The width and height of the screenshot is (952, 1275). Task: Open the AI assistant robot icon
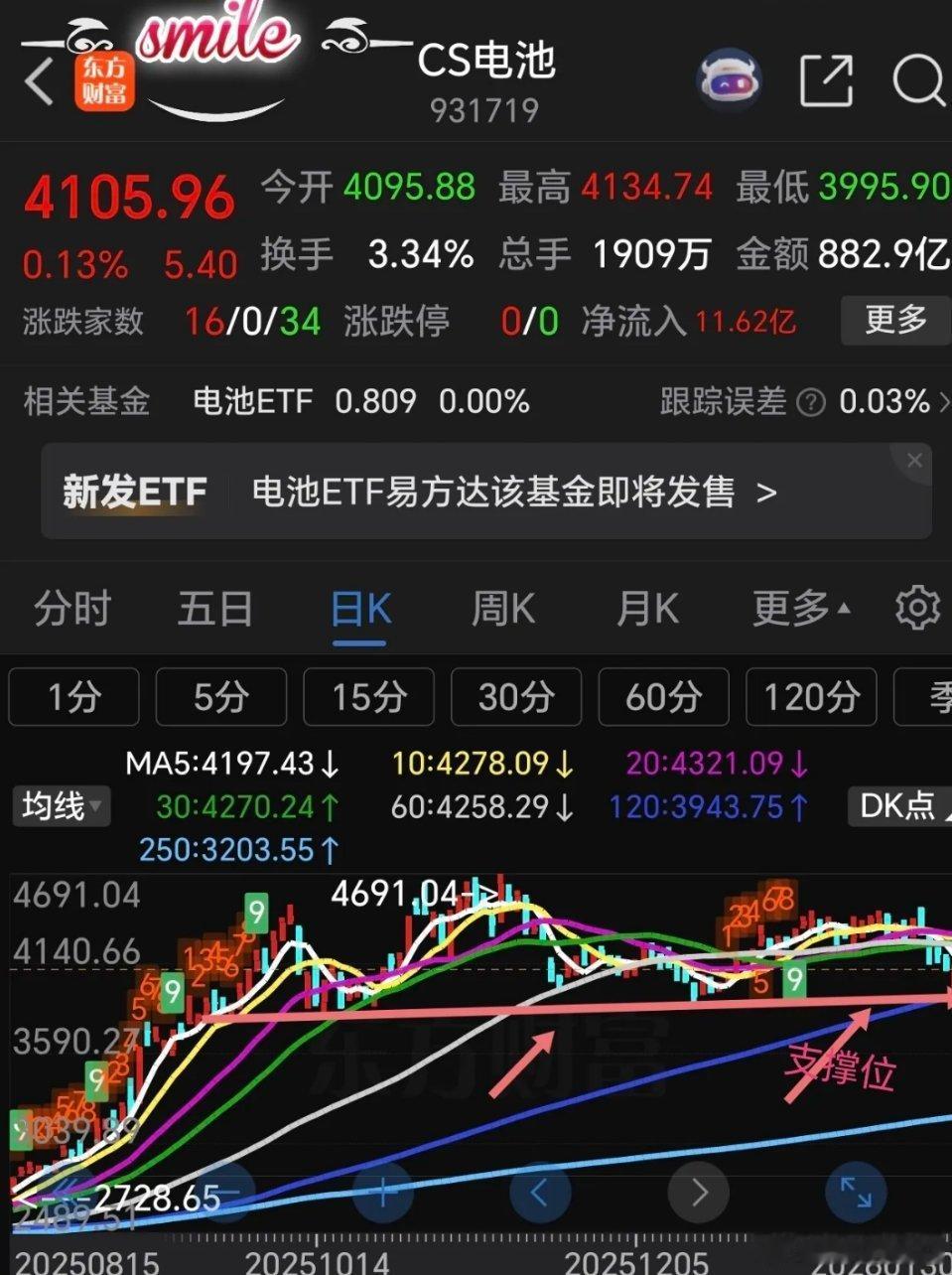(730, 77)
